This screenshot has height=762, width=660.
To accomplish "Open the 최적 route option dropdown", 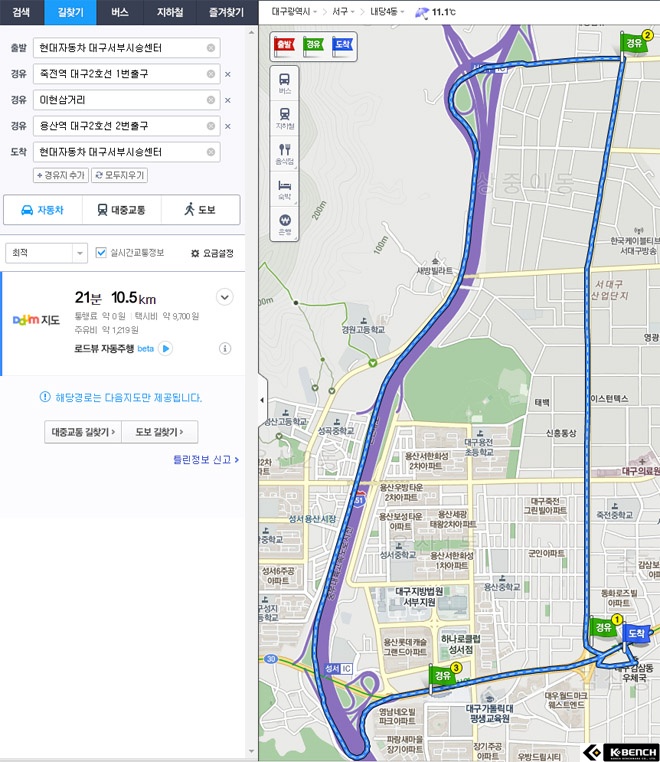I will point(46,253).
